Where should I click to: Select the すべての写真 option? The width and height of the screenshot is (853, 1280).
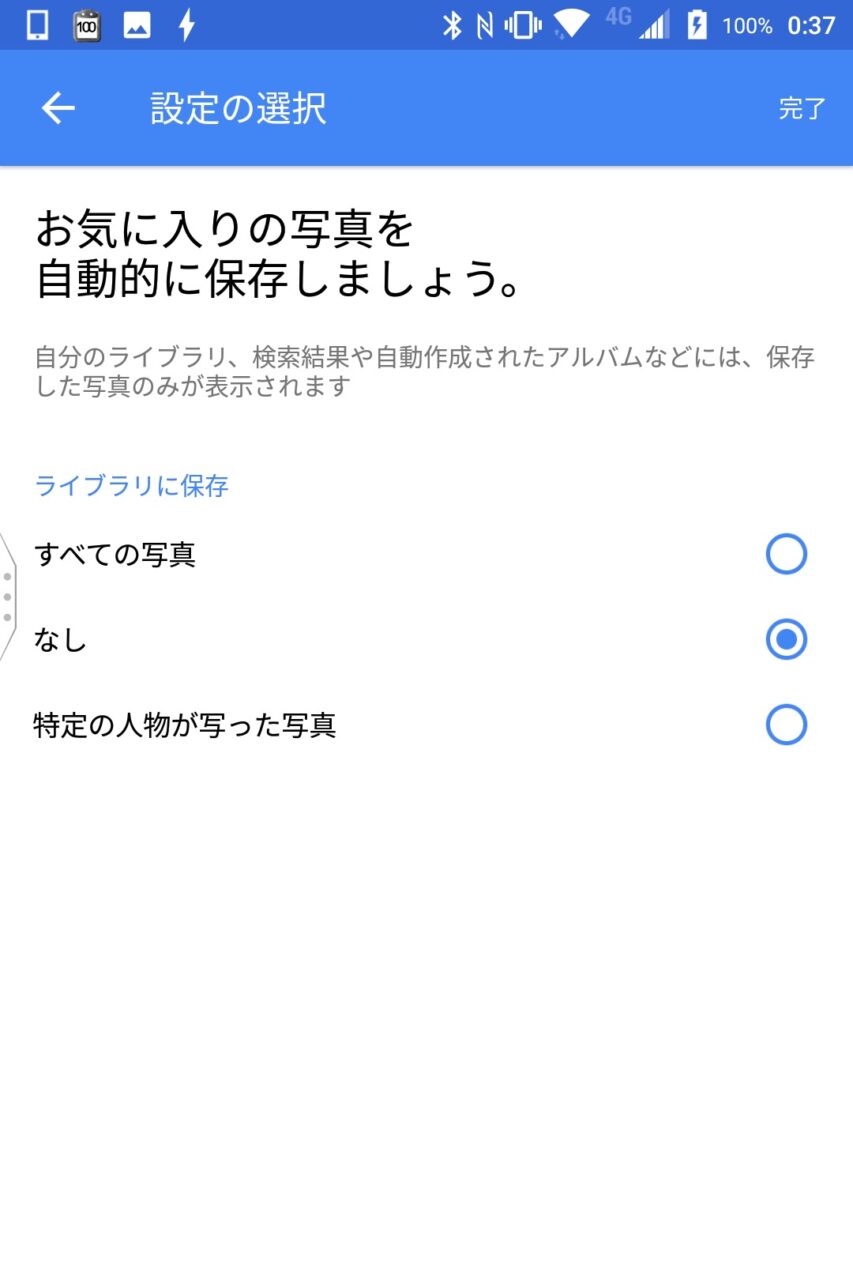(785, 554)
